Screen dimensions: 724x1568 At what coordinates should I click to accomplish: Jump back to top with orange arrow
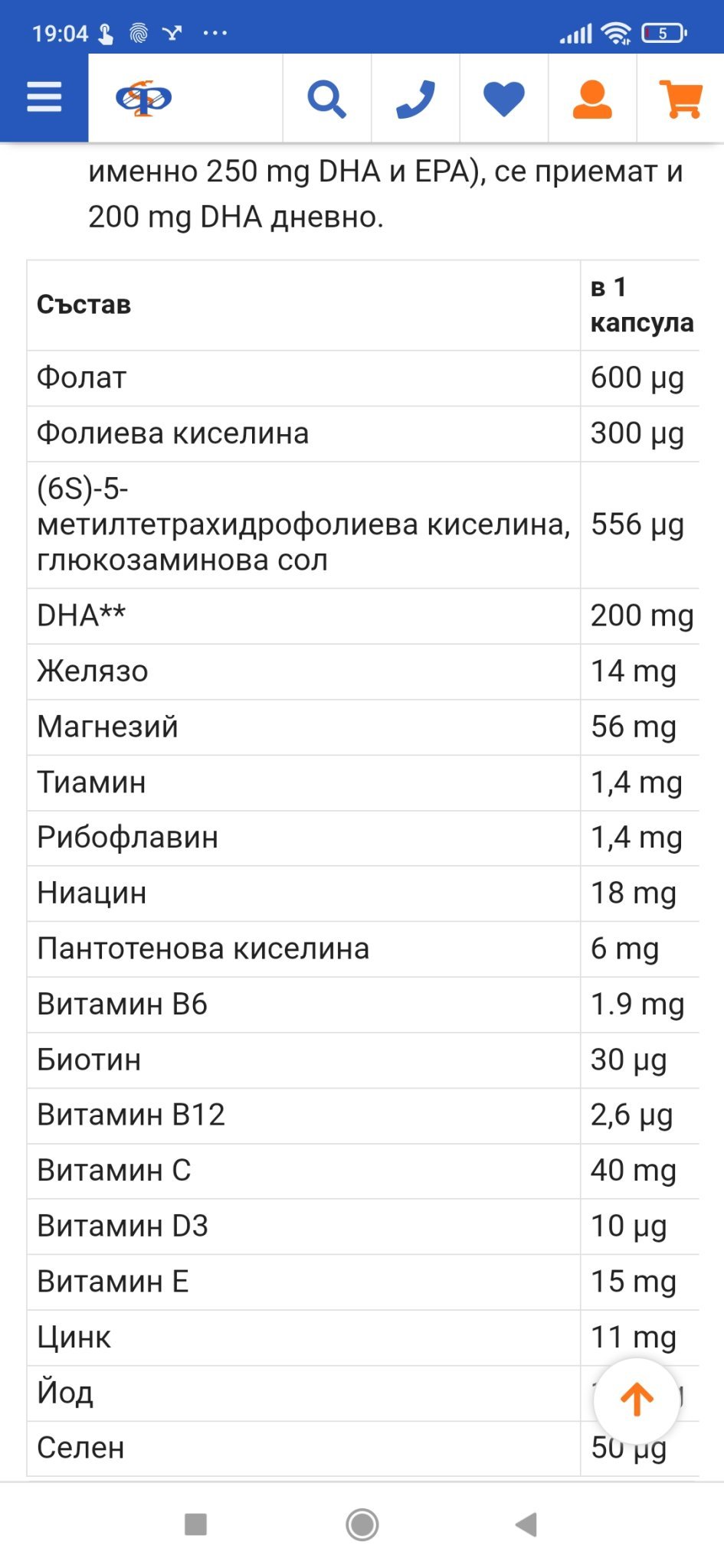tap(637, 1400)
